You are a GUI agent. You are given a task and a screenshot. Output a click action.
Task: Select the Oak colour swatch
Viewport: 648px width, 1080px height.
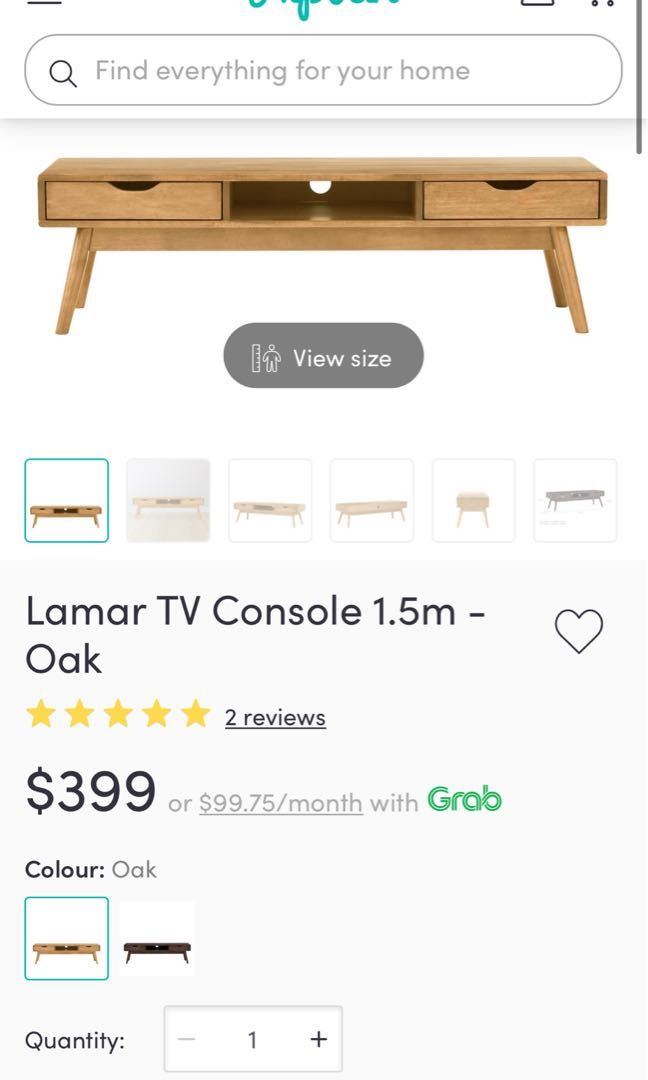(66, 938)
